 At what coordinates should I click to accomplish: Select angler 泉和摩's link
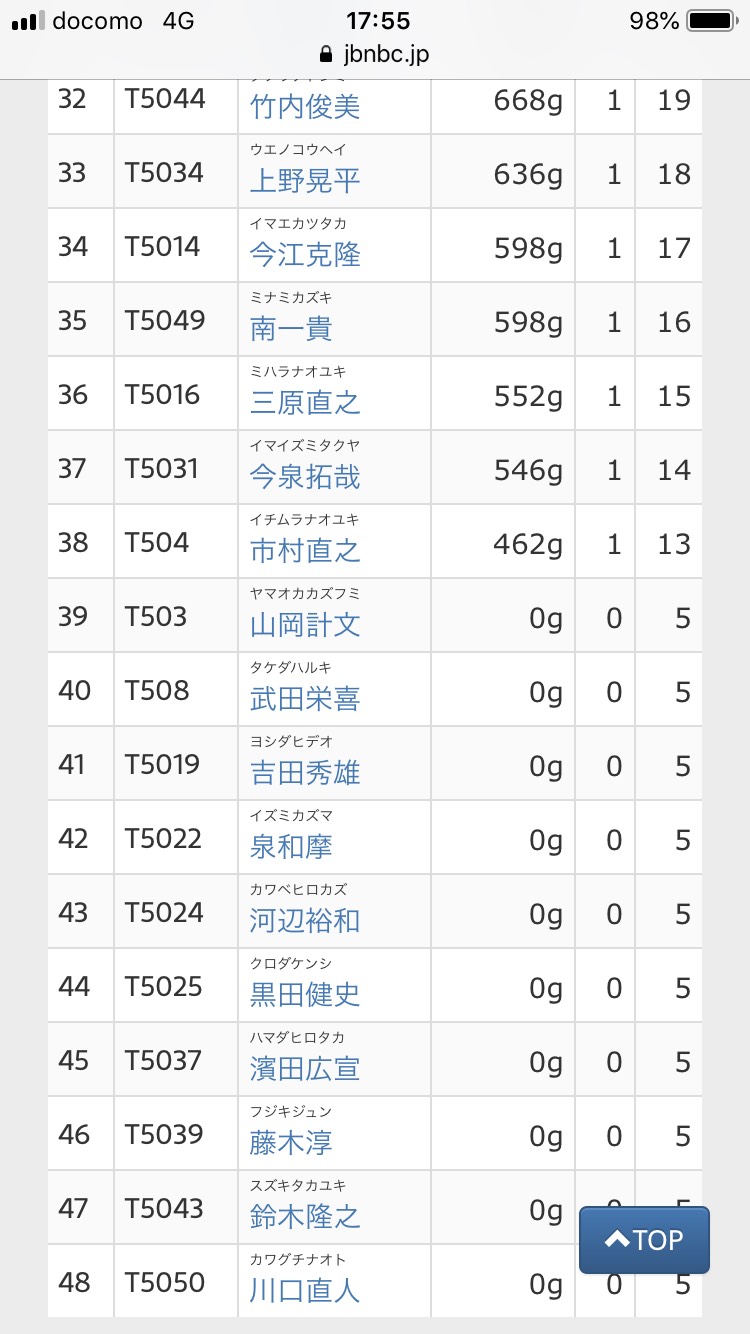(291, 846)
